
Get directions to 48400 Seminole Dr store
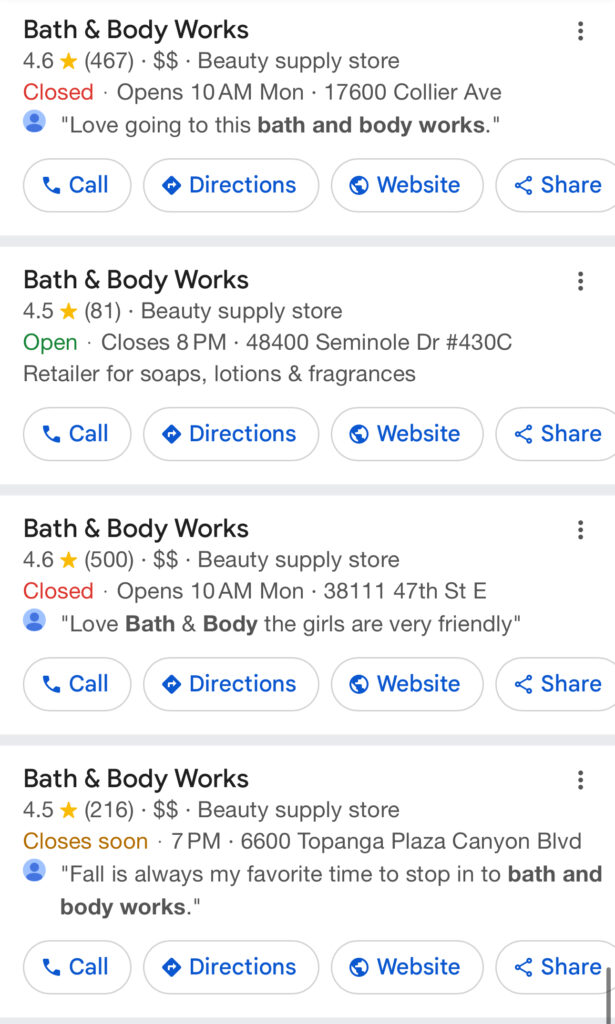coord(231,434)
